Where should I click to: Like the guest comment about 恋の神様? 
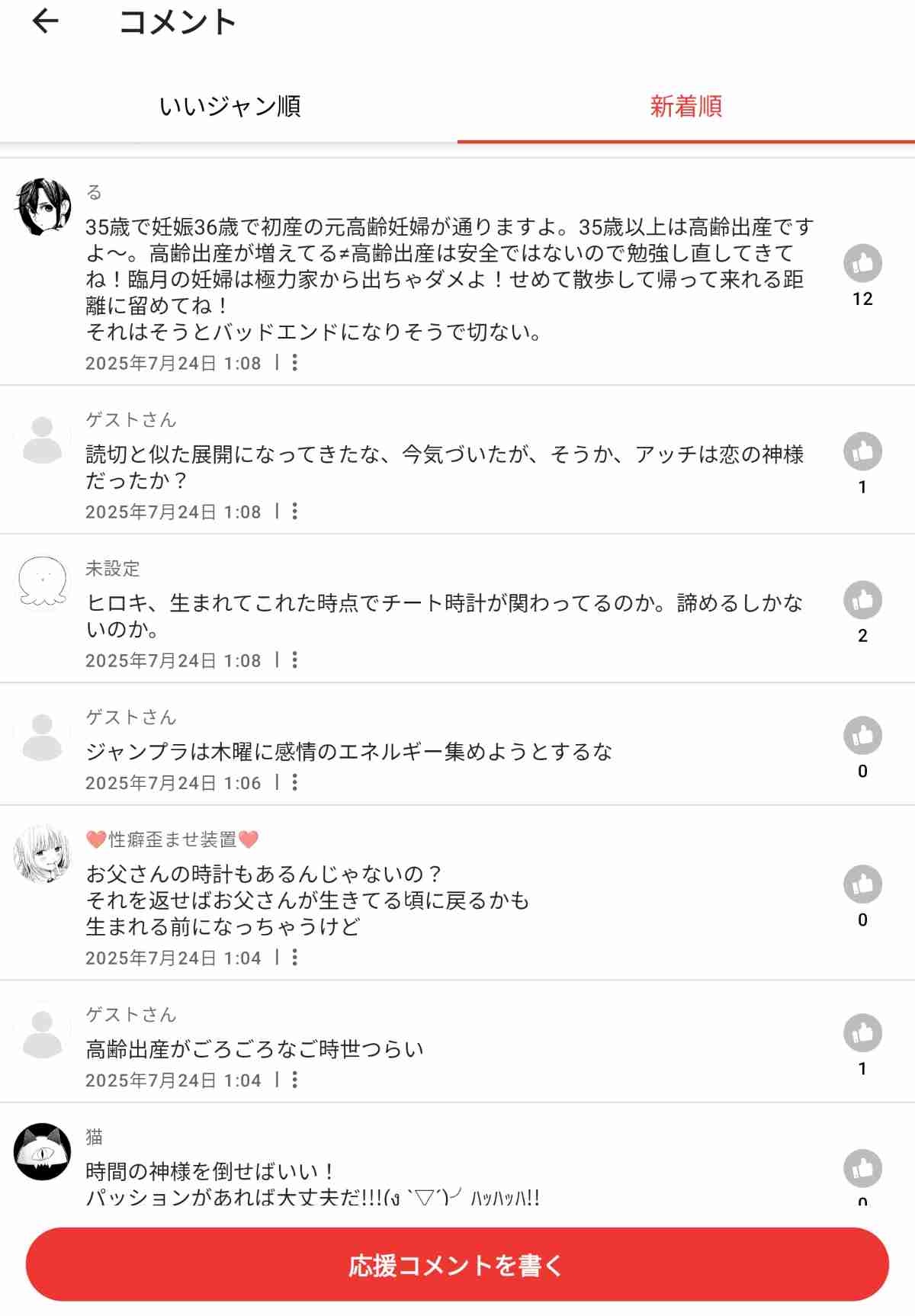click(862, 451)
